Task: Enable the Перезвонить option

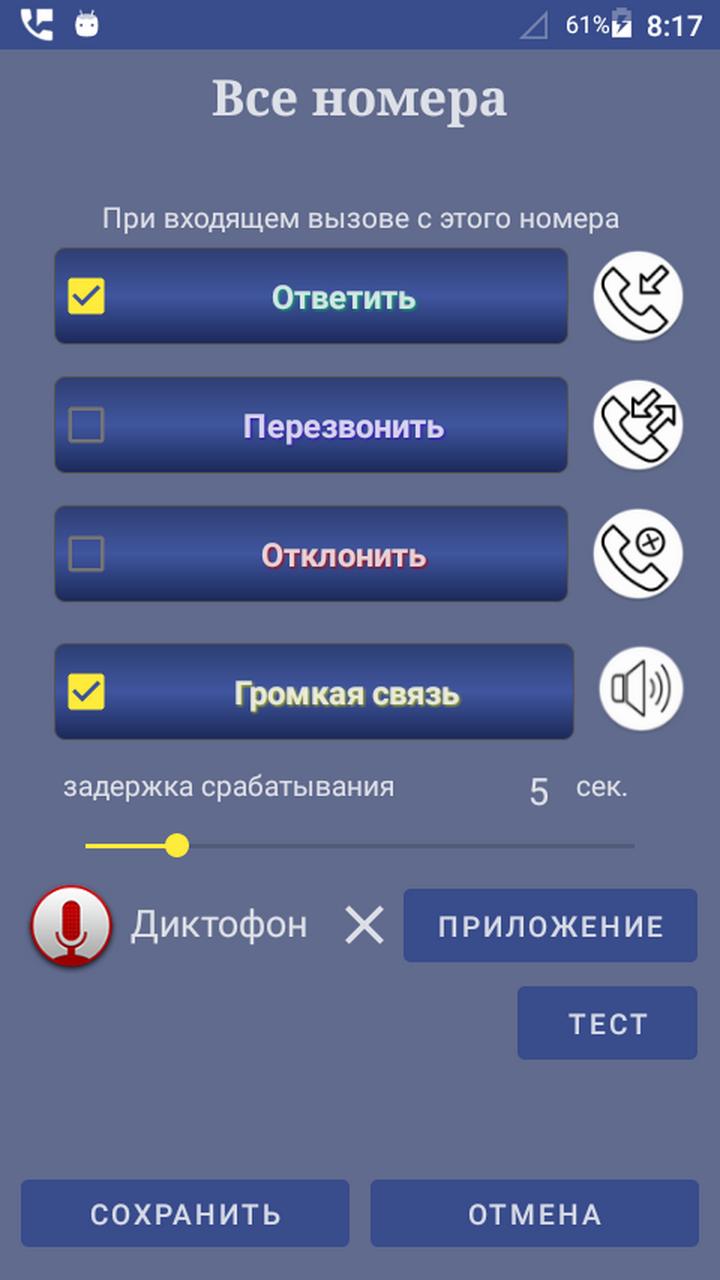Action: 86,425
